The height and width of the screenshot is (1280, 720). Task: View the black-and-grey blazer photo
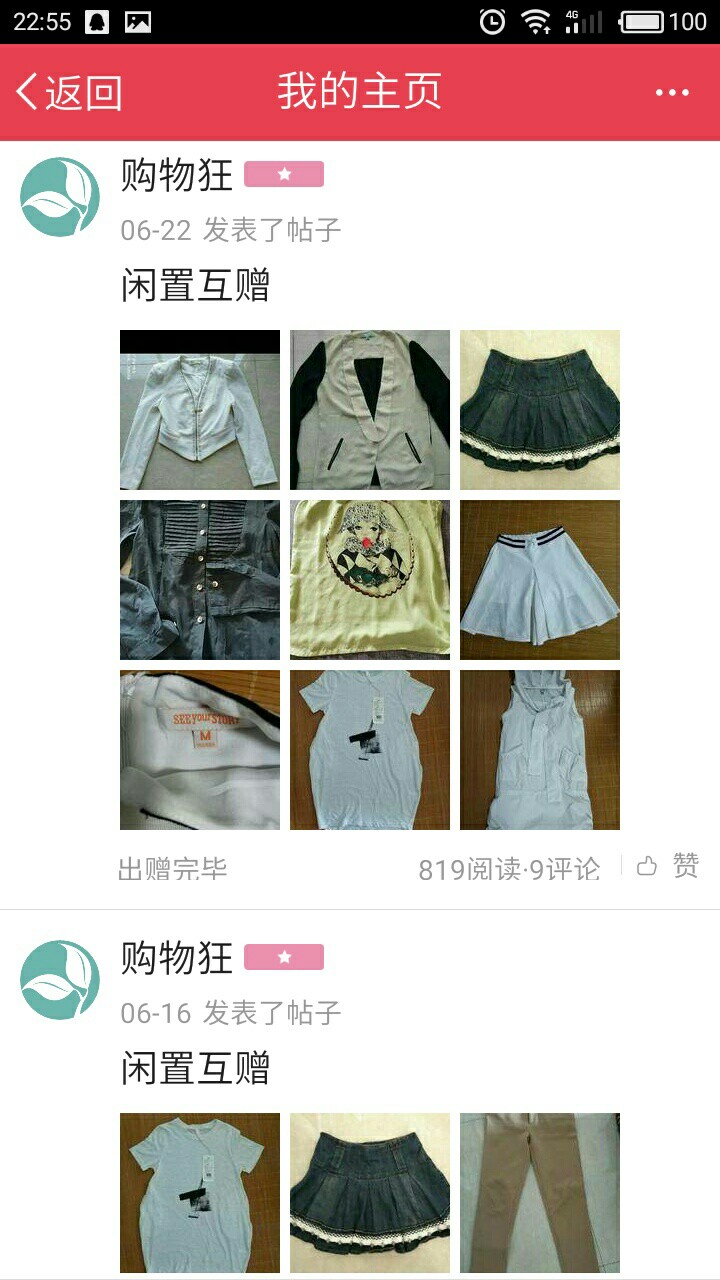370,410
